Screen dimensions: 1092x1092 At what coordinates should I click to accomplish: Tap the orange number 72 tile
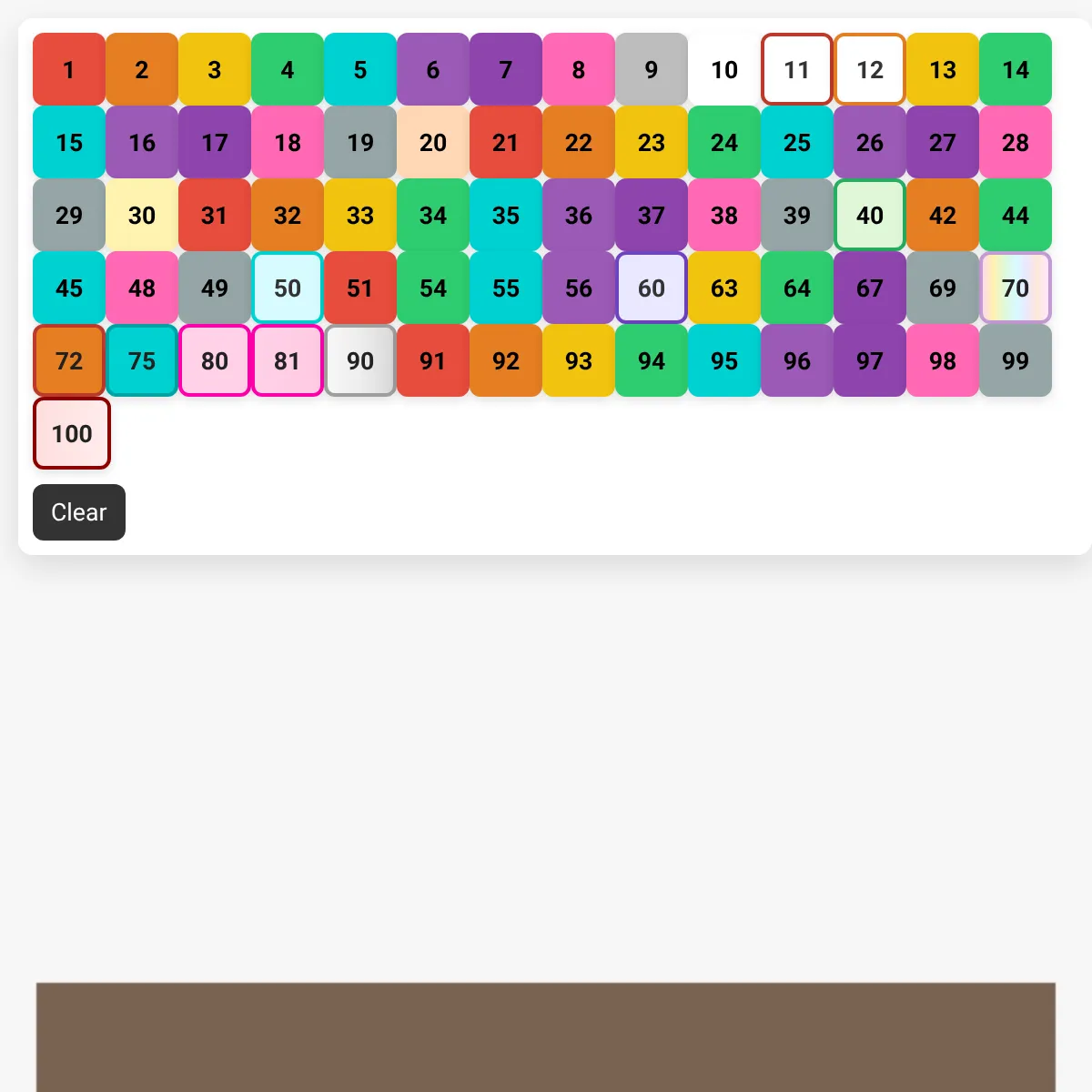tap(69, 360)
